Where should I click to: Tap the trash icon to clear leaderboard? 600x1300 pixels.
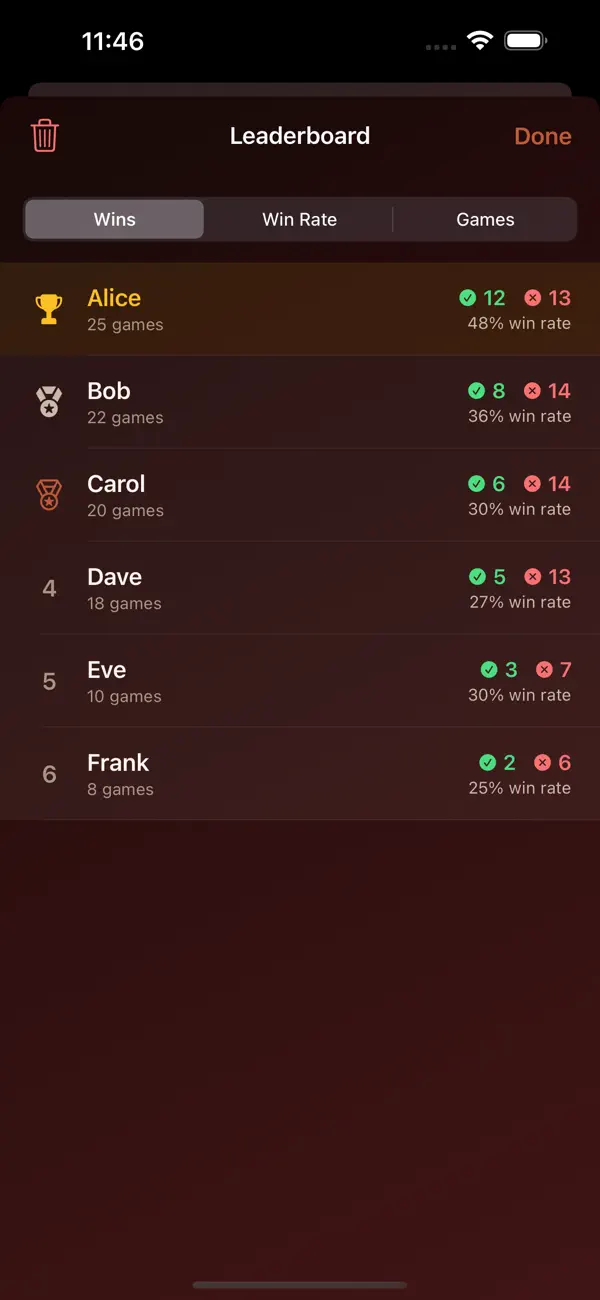tap(45, 136)
